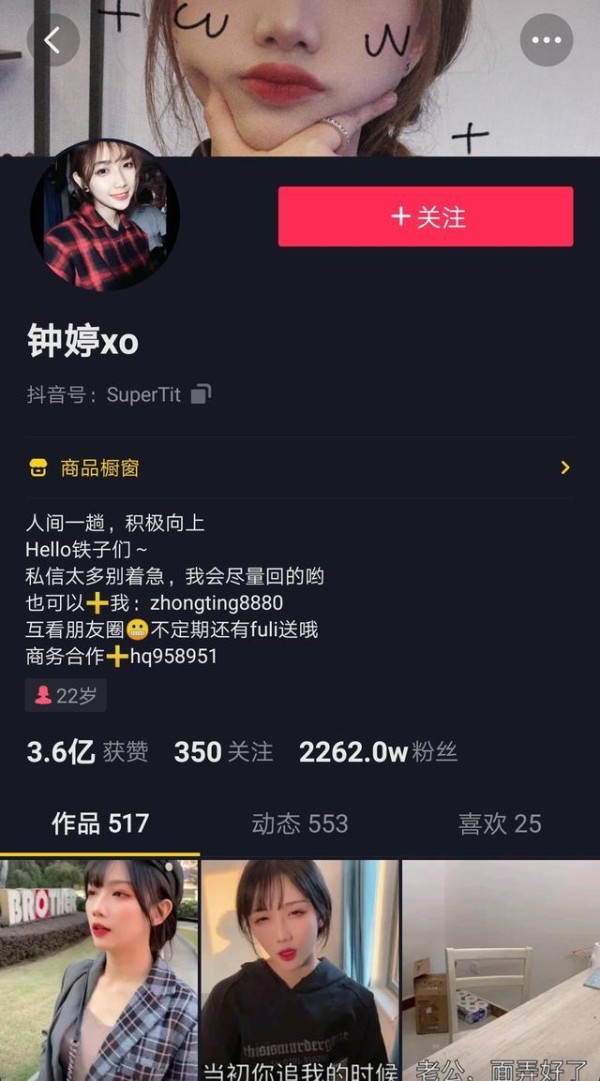Switch to the 动态 553 tab
Image resolution: width=600 pixels, height=1081 pixels.
(300, 824)
